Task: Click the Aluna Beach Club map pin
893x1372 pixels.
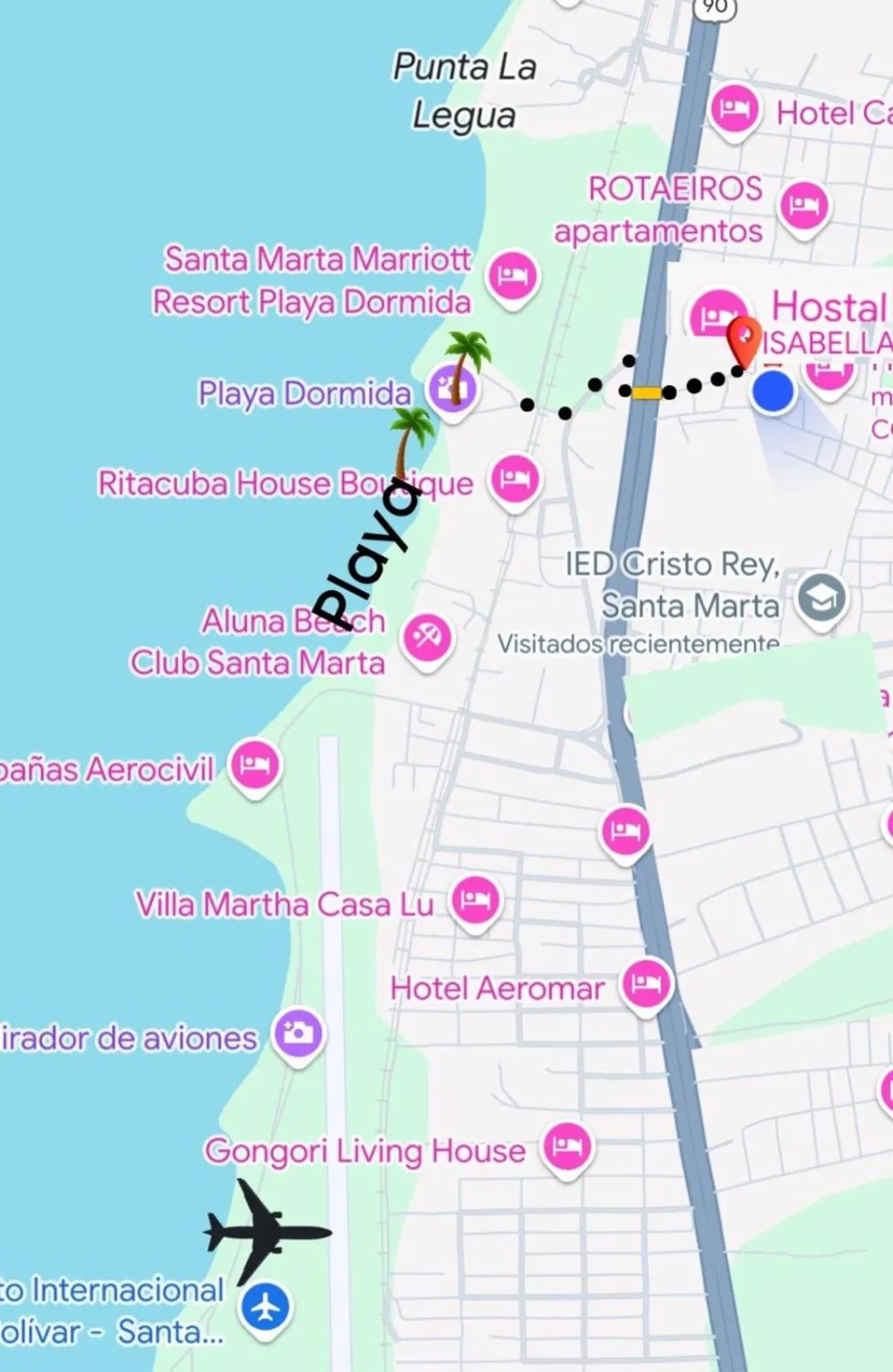Action: [426, 635]
